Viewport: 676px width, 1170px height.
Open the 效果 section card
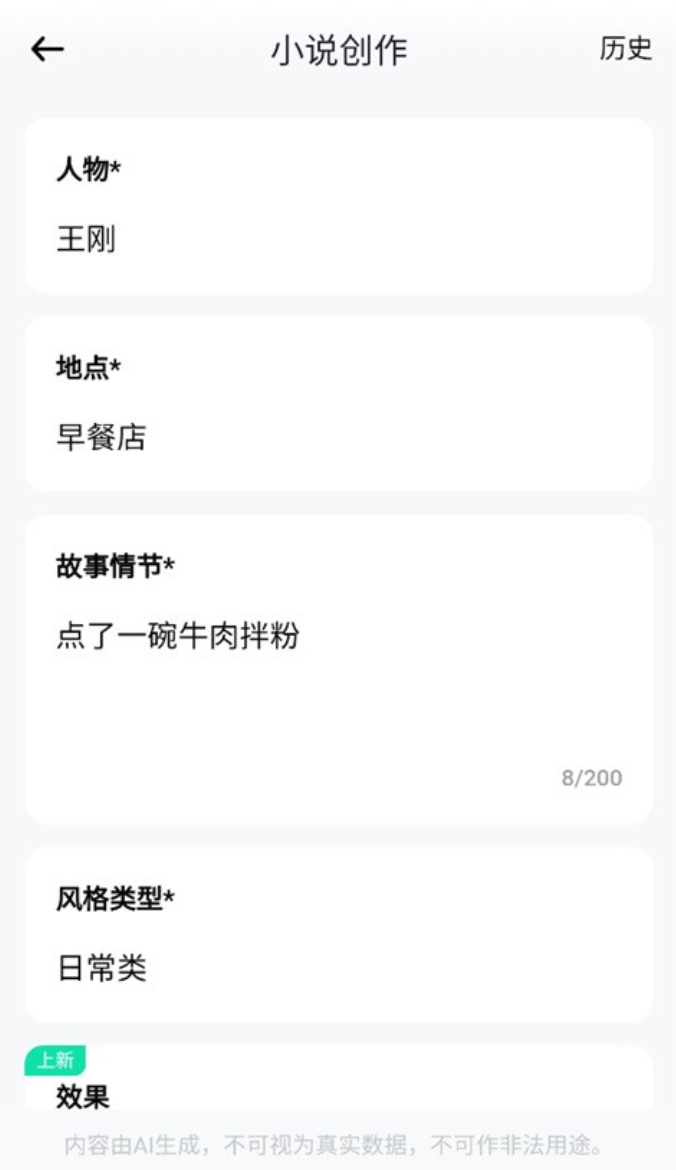pos(339,1077)
